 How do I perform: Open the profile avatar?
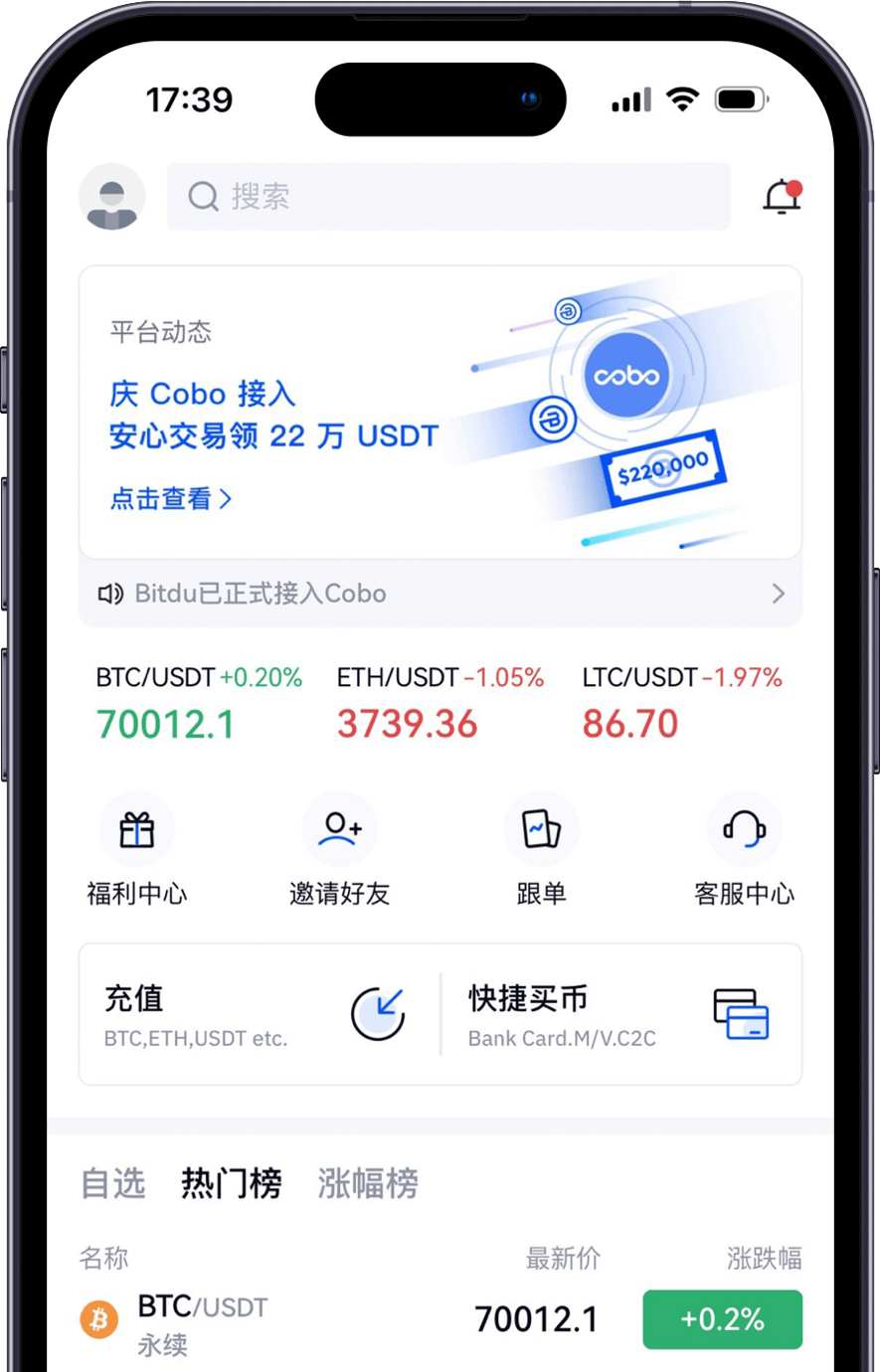[112, 197]
